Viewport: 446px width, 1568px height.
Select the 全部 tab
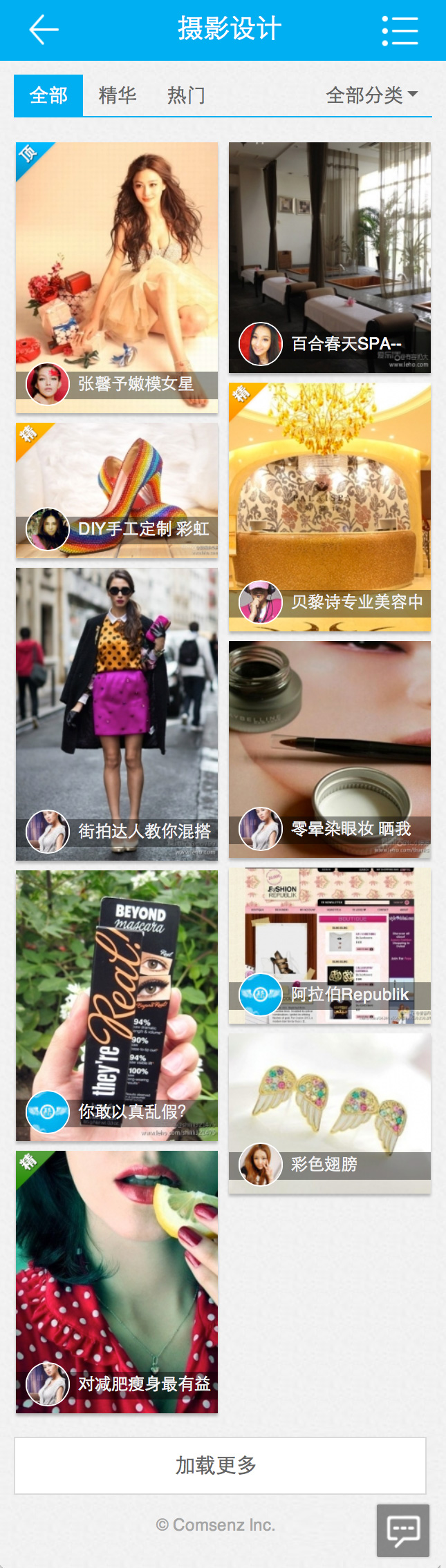[48, 95]
